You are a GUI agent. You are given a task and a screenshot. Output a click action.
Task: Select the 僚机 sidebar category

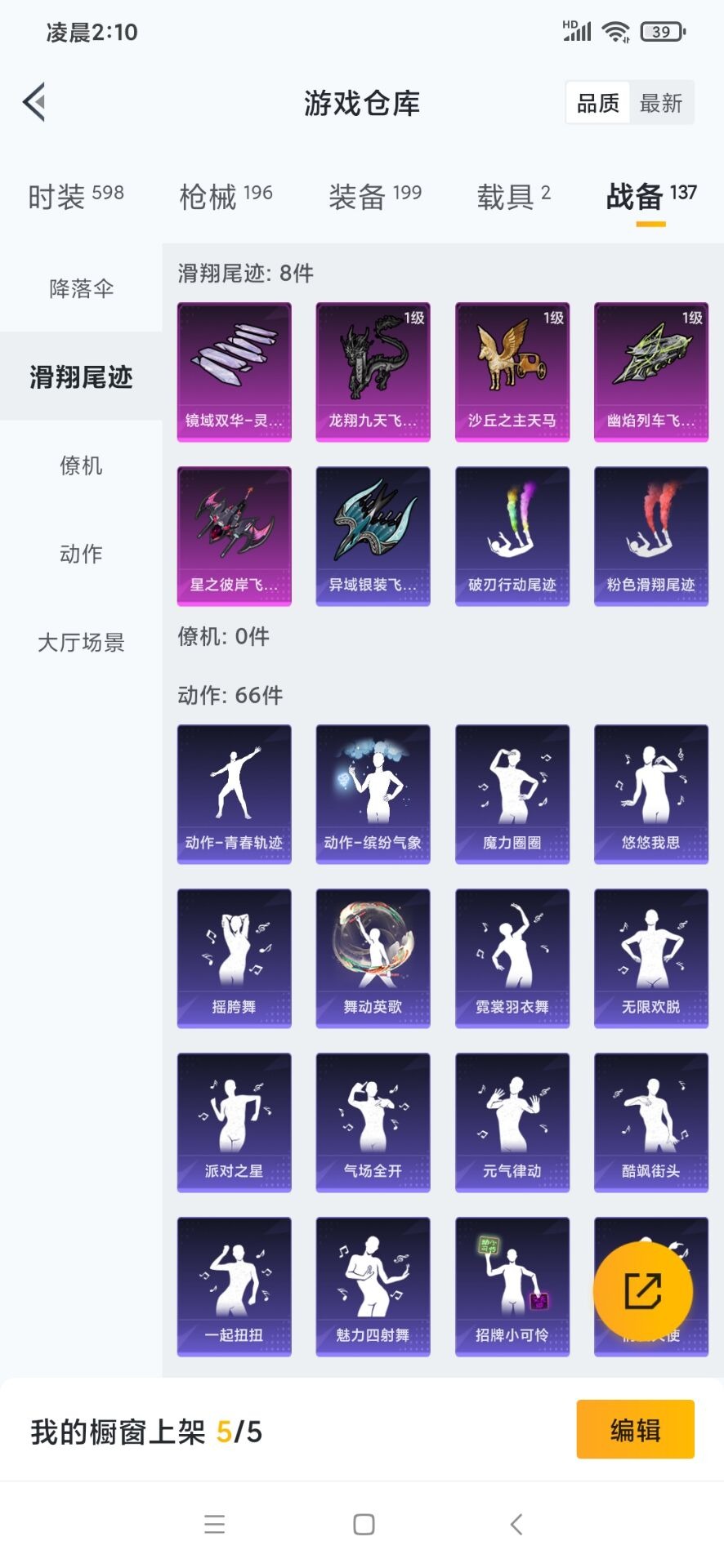click(80, 465)
